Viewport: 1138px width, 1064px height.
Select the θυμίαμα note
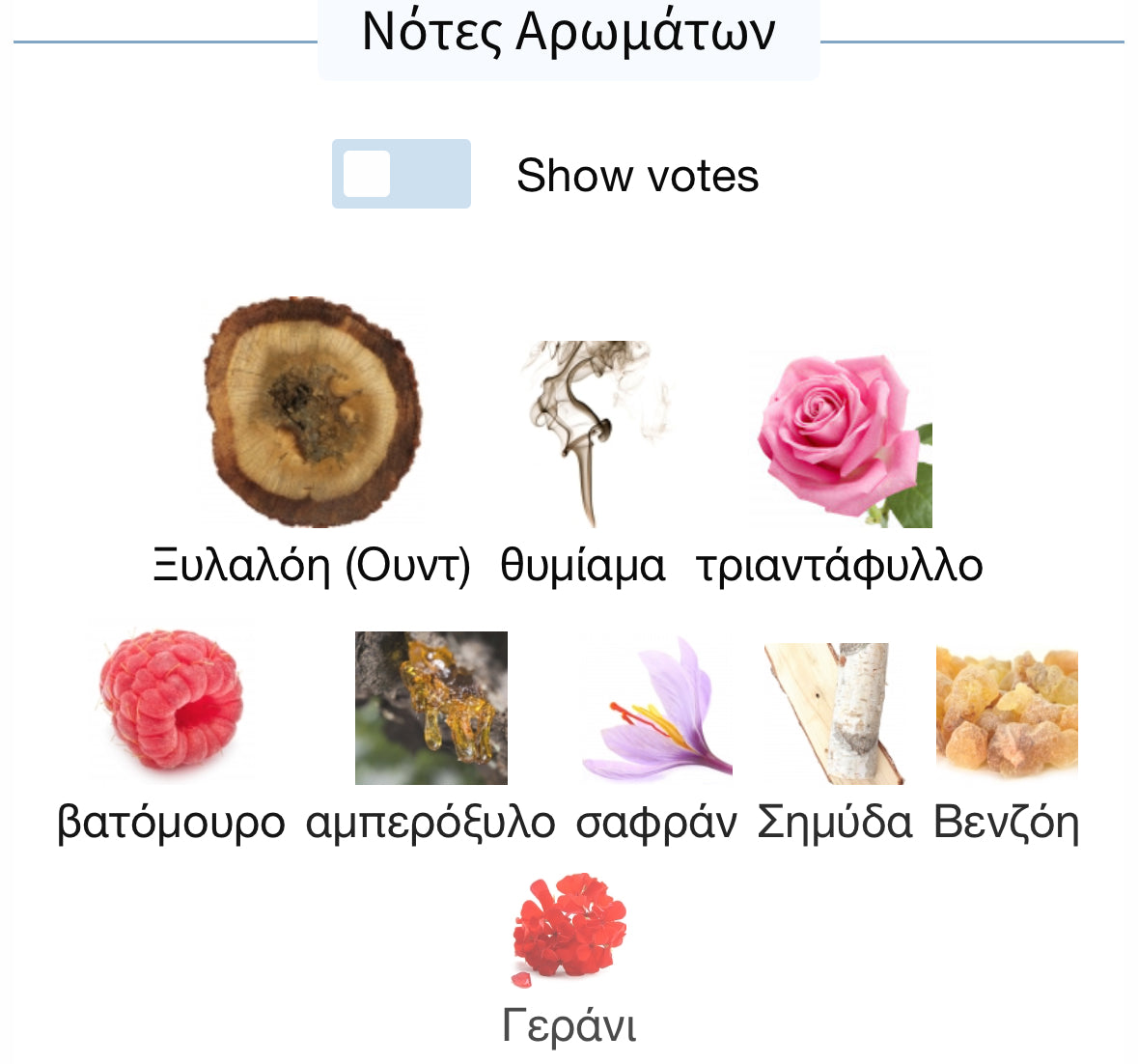[x=583, y=434]
